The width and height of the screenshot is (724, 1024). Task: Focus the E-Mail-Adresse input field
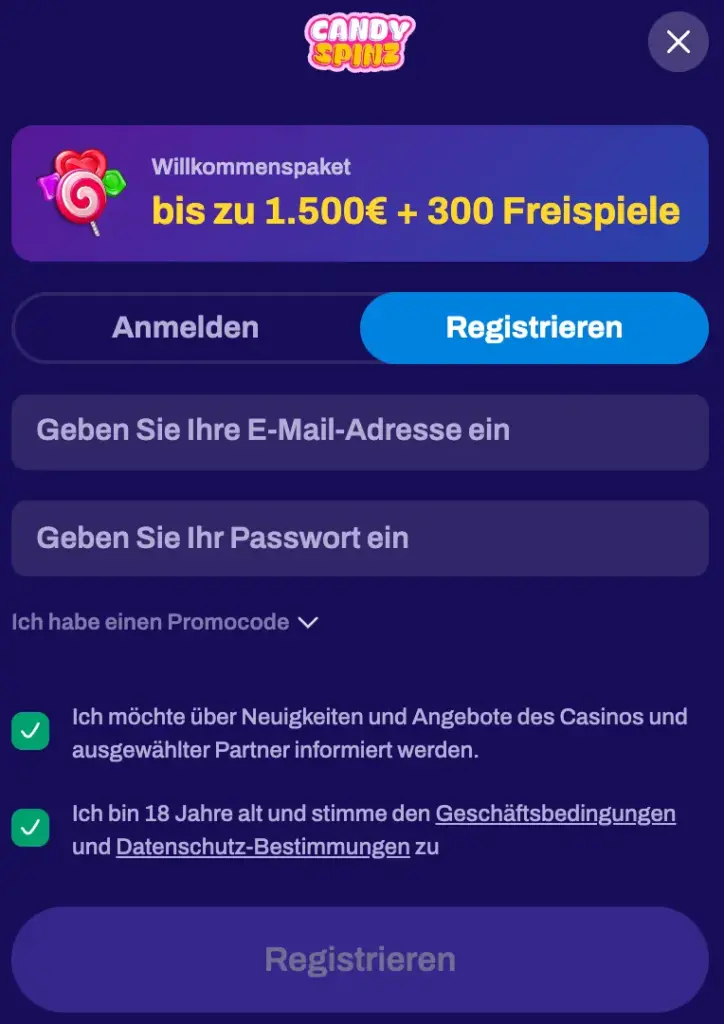click(x=360, y=431)
